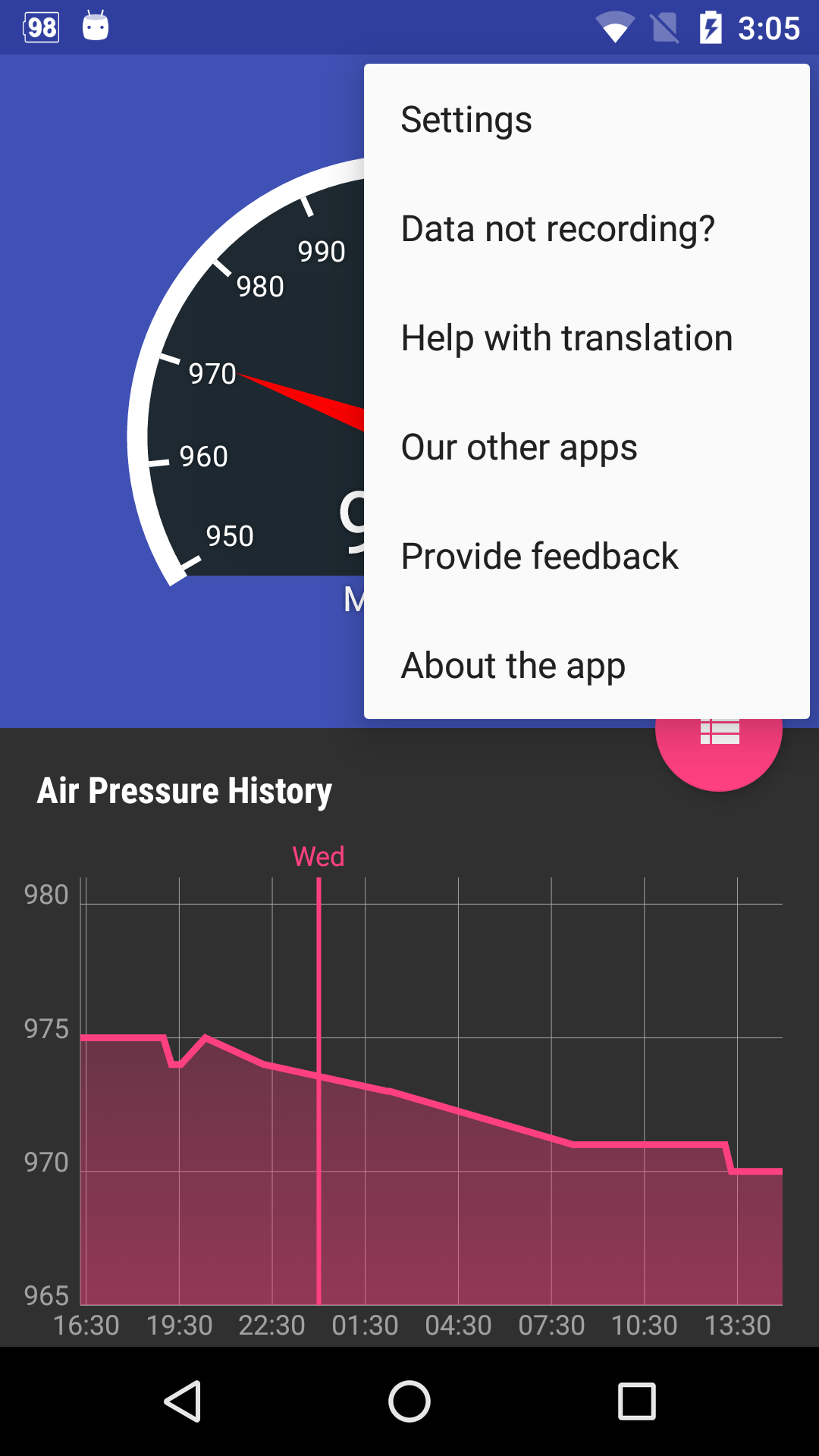
Task: Select Provide feedback
Action: click(587, 557)
